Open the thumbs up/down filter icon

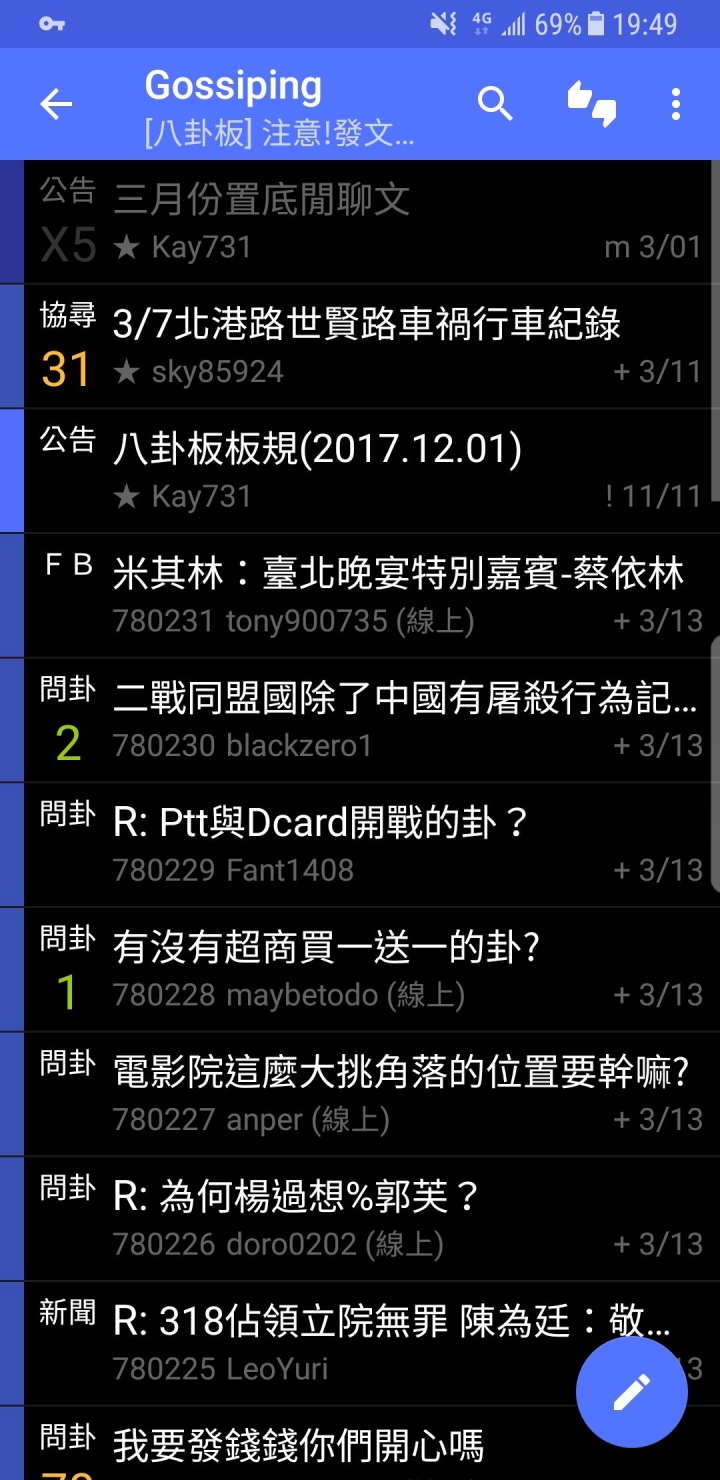(x=591, y=103)
